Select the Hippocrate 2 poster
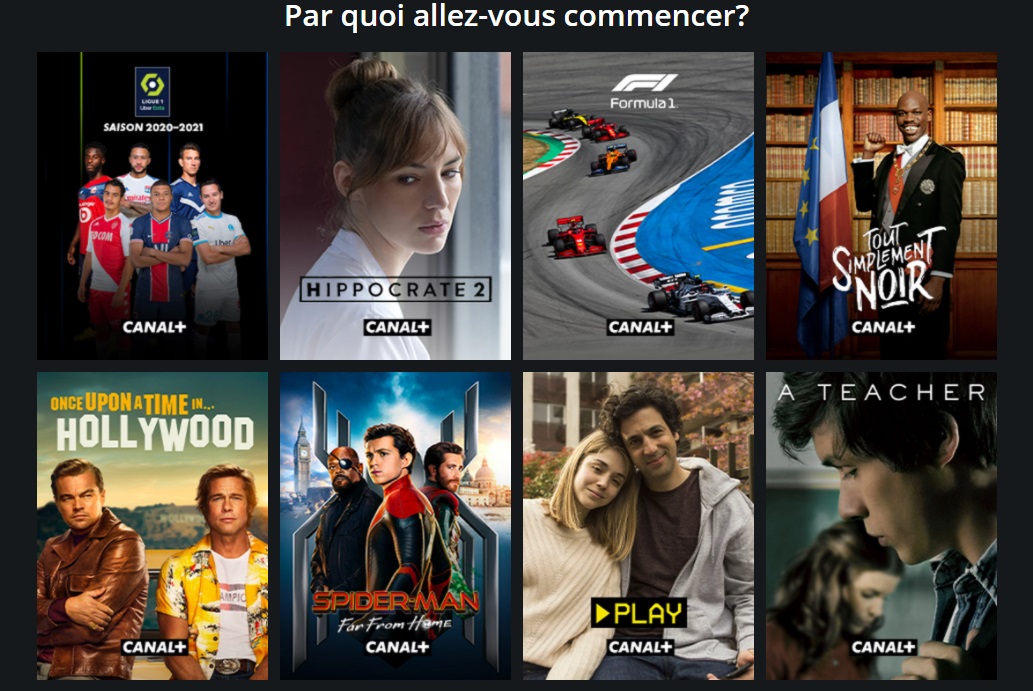This screenshot has width=1033, height=691. 395,206
